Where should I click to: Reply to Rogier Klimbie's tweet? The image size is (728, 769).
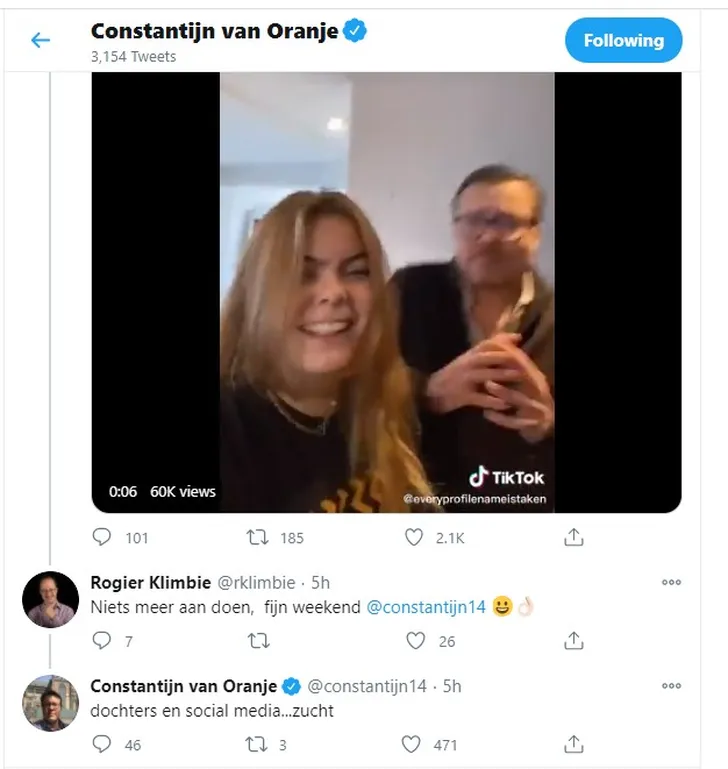(x=102, y=640)
